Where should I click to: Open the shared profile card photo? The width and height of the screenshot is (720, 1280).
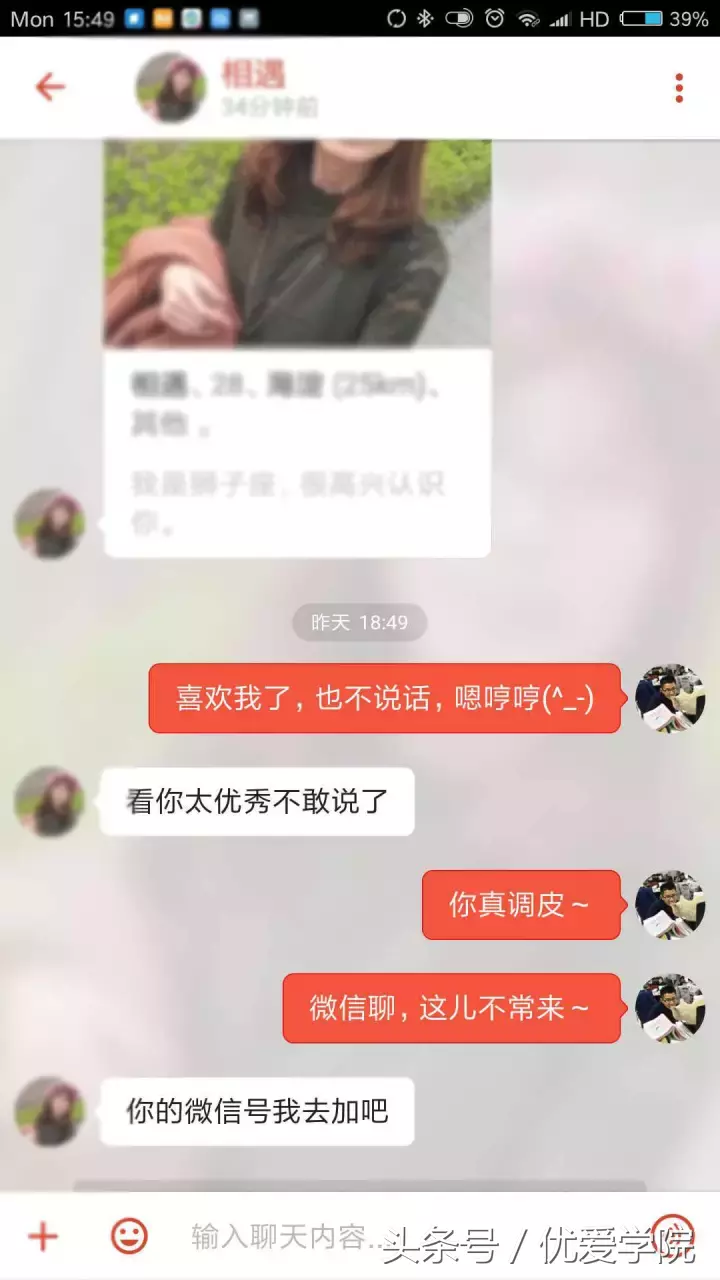[297, 243]
